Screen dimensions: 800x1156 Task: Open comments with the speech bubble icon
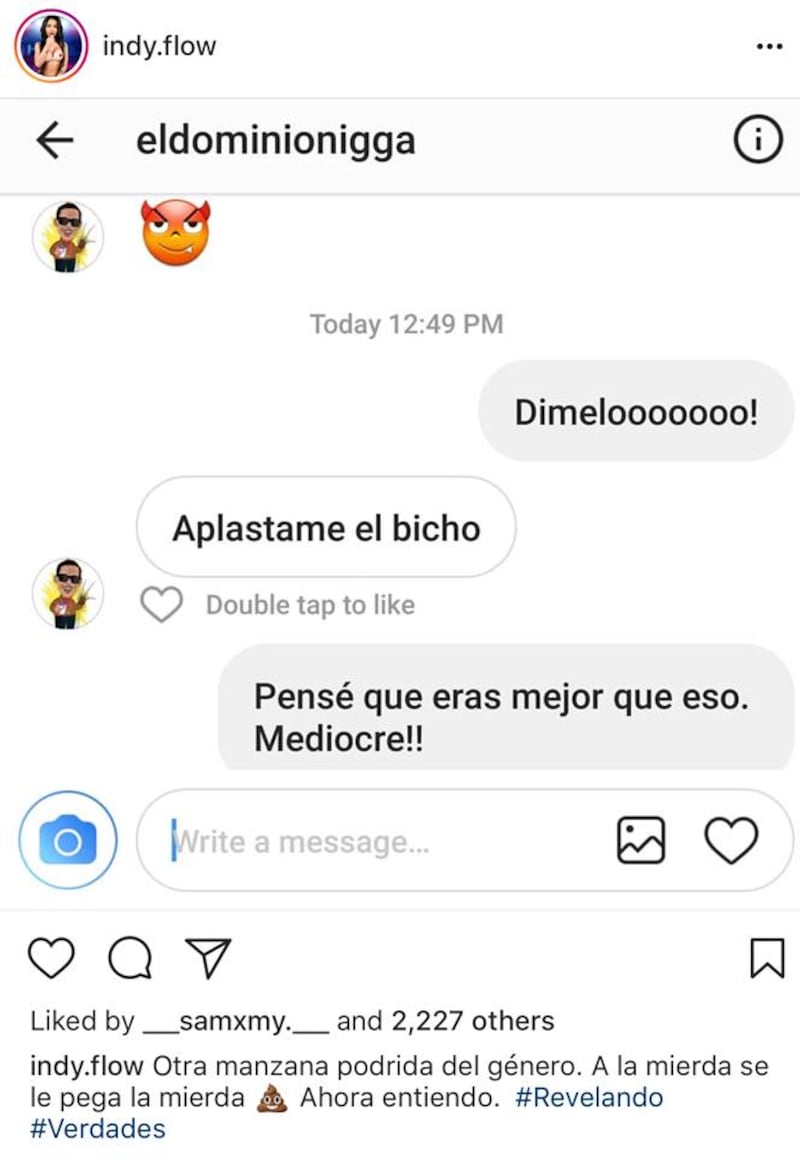129,959
